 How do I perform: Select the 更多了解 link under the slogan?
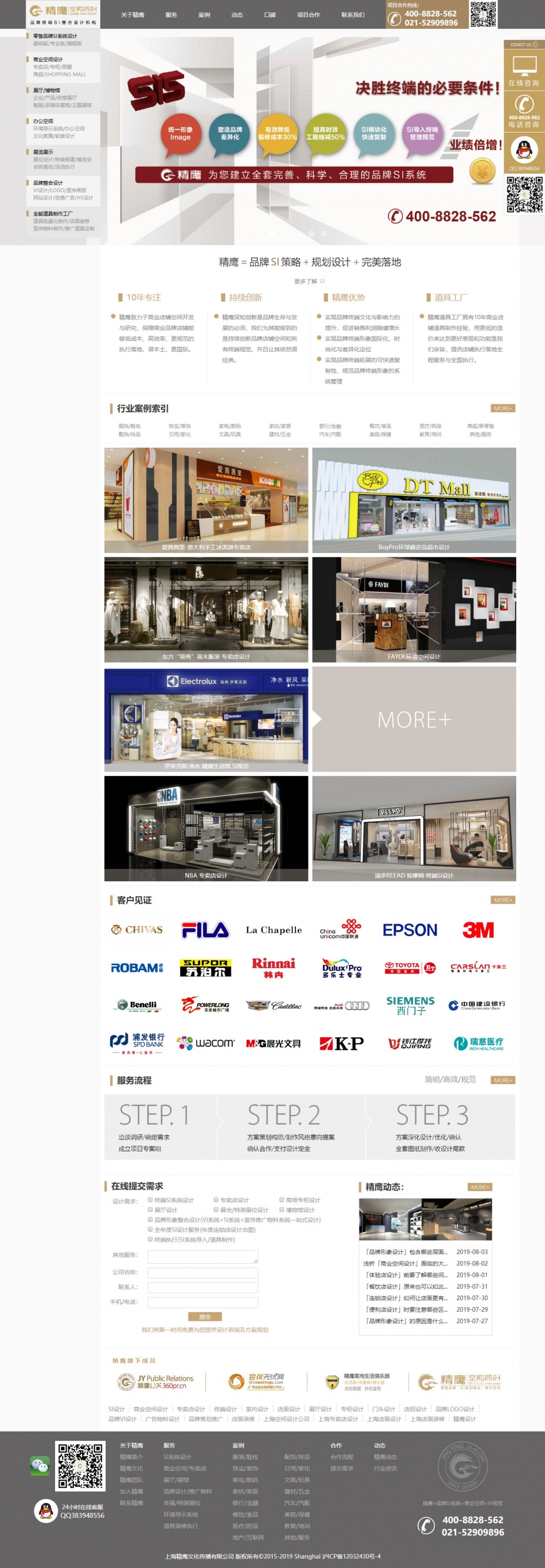click(308, 281)
